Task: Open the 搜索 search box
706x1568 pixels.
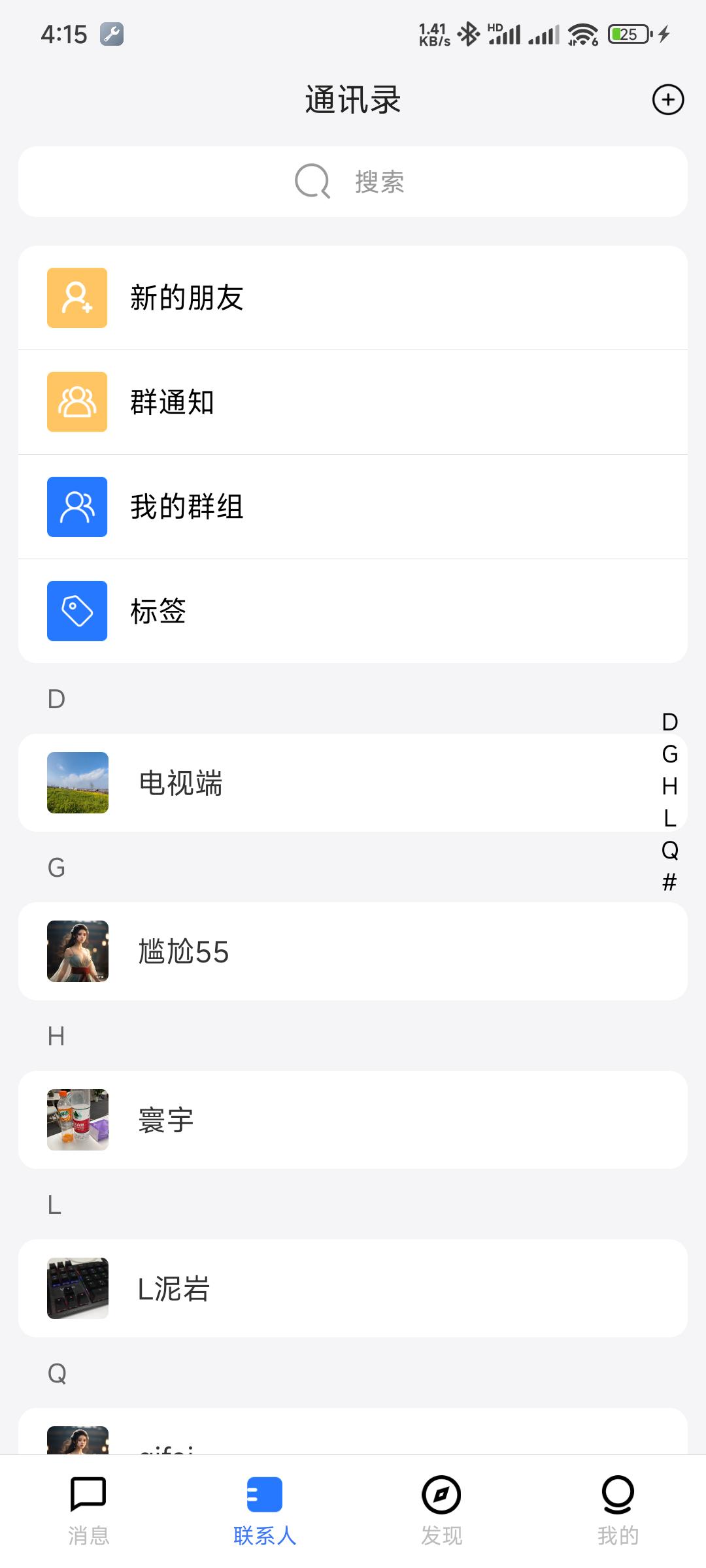Action: (353, 182)
